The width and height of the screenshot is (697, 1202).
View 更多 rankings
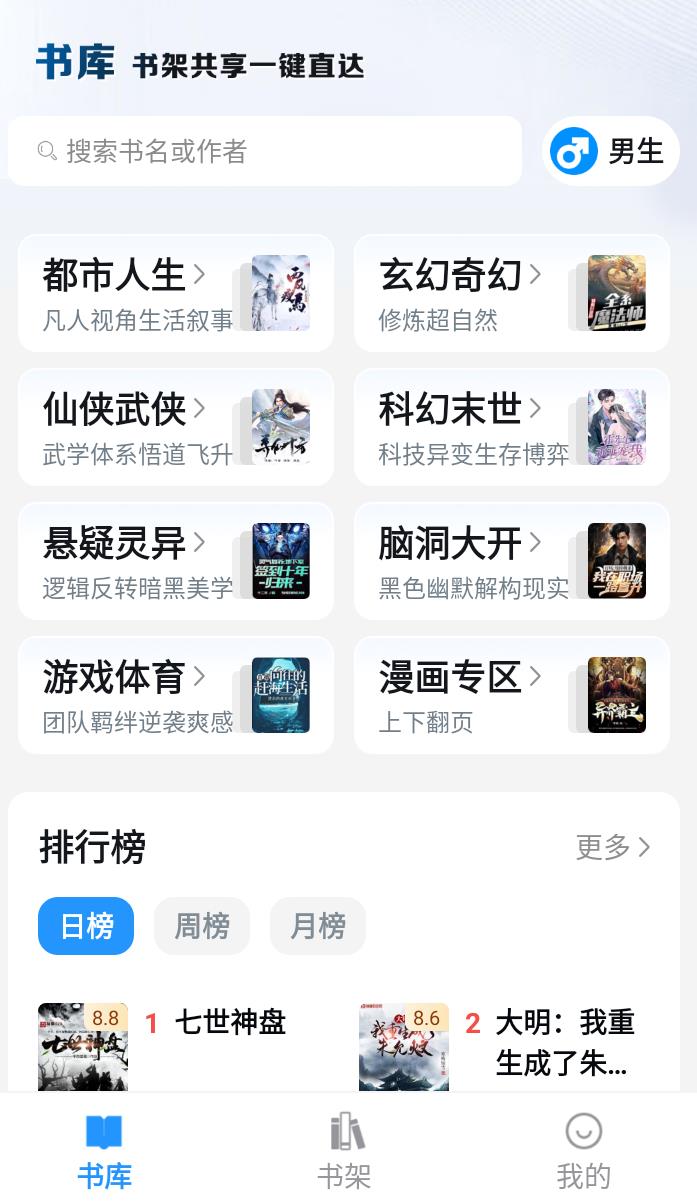612,847
